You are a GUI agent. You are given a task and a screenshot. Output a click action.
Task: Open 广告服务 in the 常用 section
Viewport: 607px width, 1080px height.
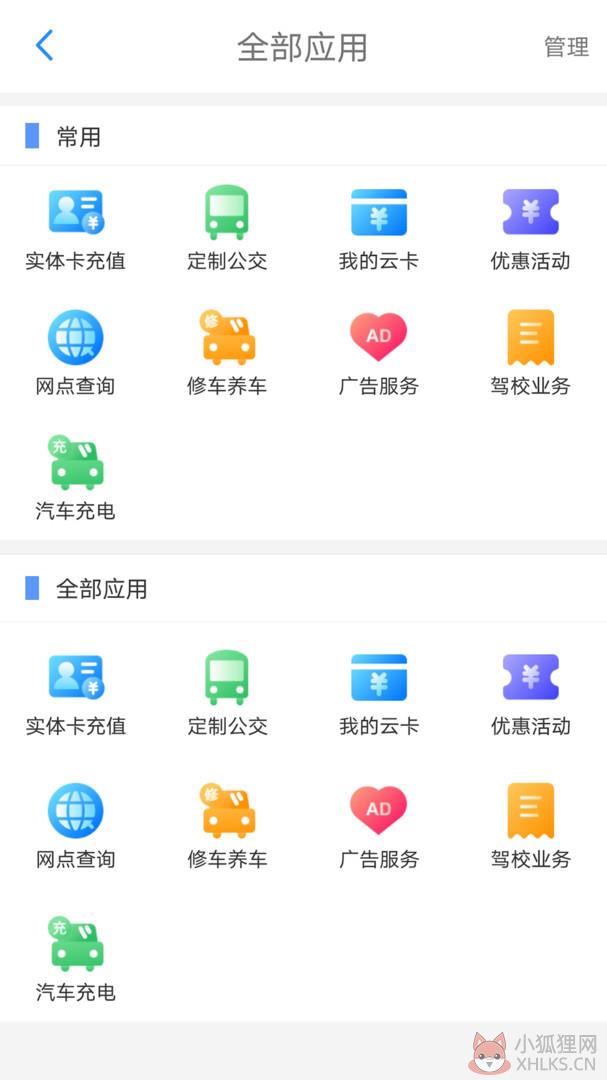(379, 353)
